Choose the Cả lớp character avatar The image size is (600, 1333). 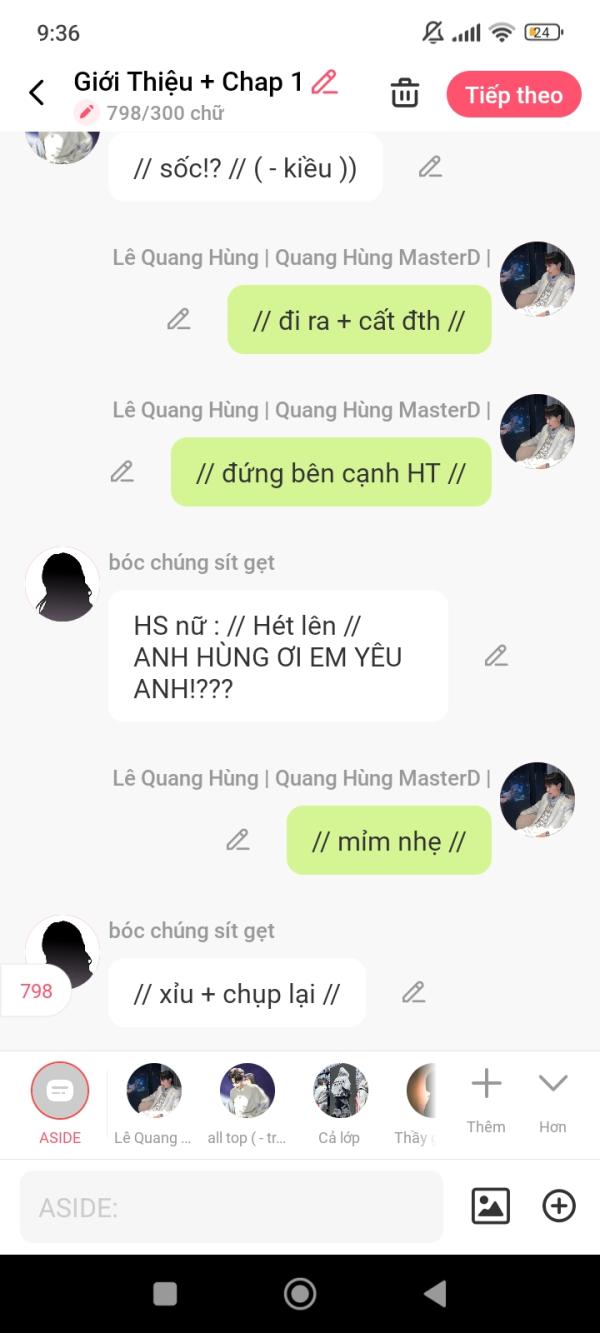click(x=340, y=1099)
